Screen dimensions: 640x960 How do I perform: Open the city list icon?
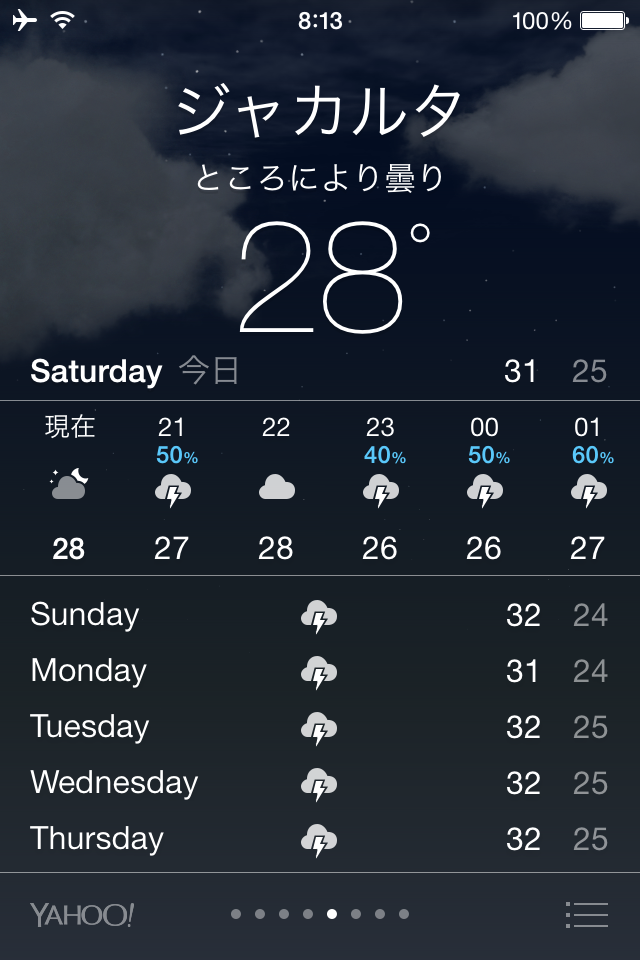586,914
